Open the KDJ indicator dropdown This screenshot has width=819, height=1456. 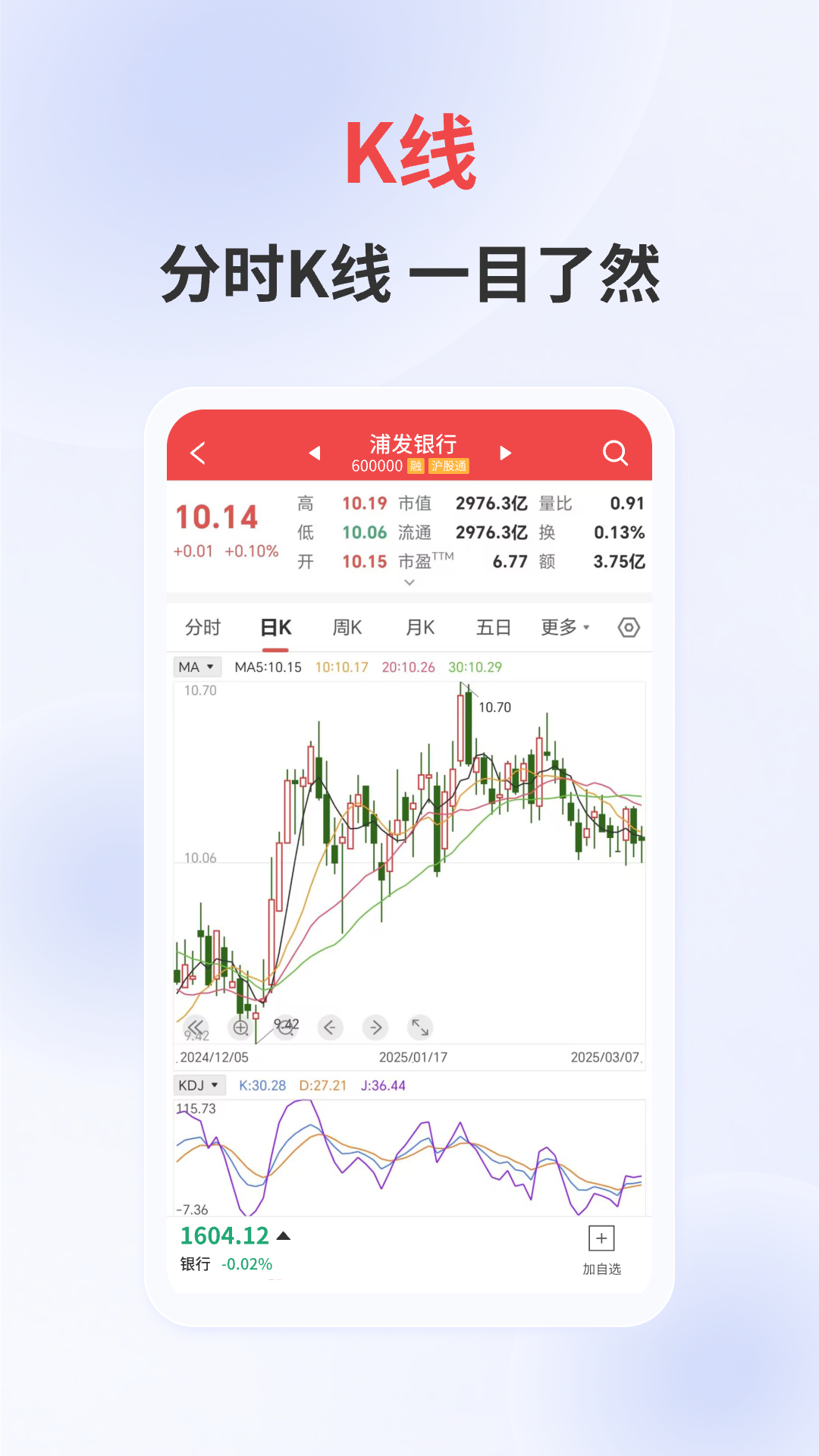click(199, 1085)
